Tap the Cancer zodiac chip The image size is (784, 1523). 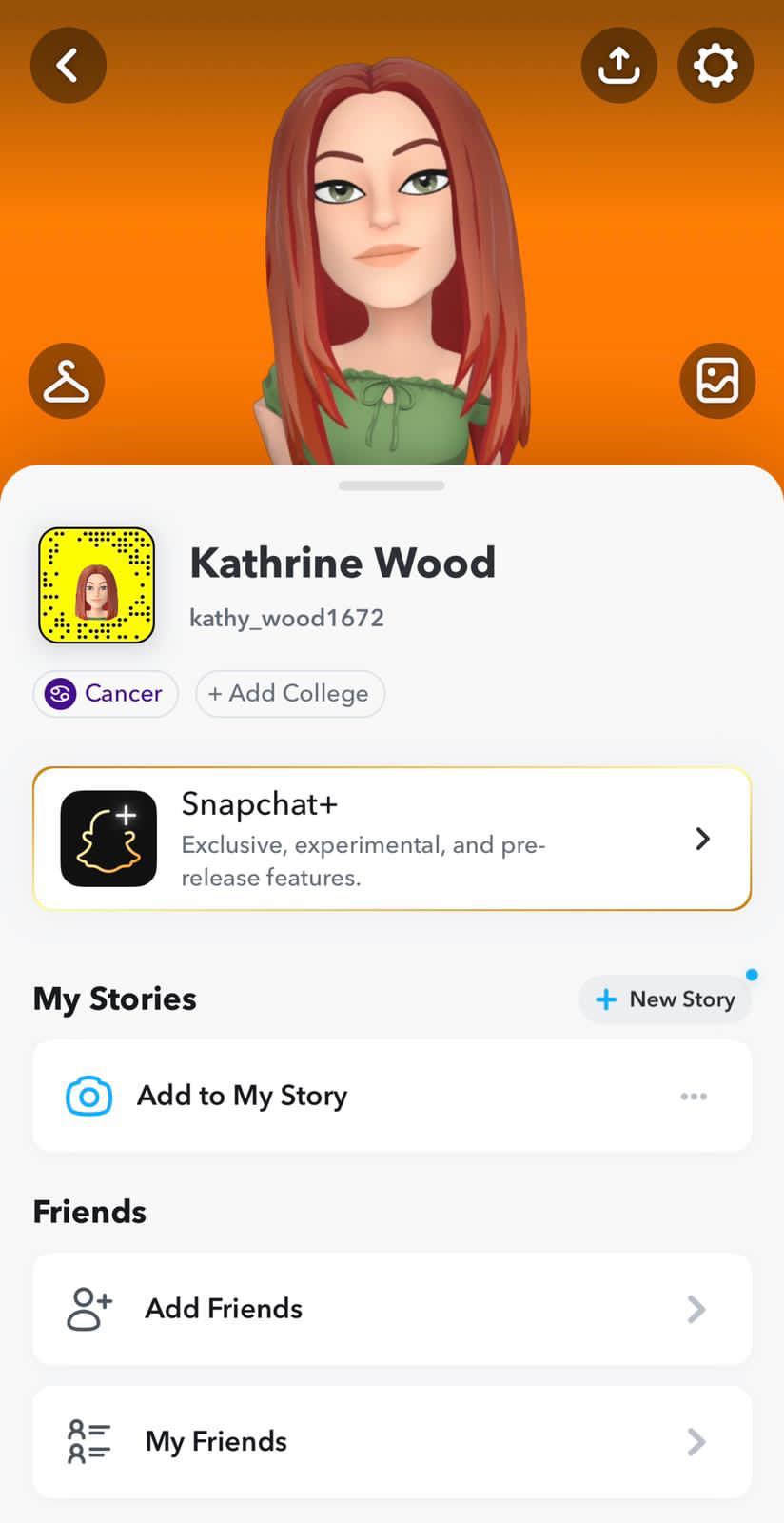(106, 693)
